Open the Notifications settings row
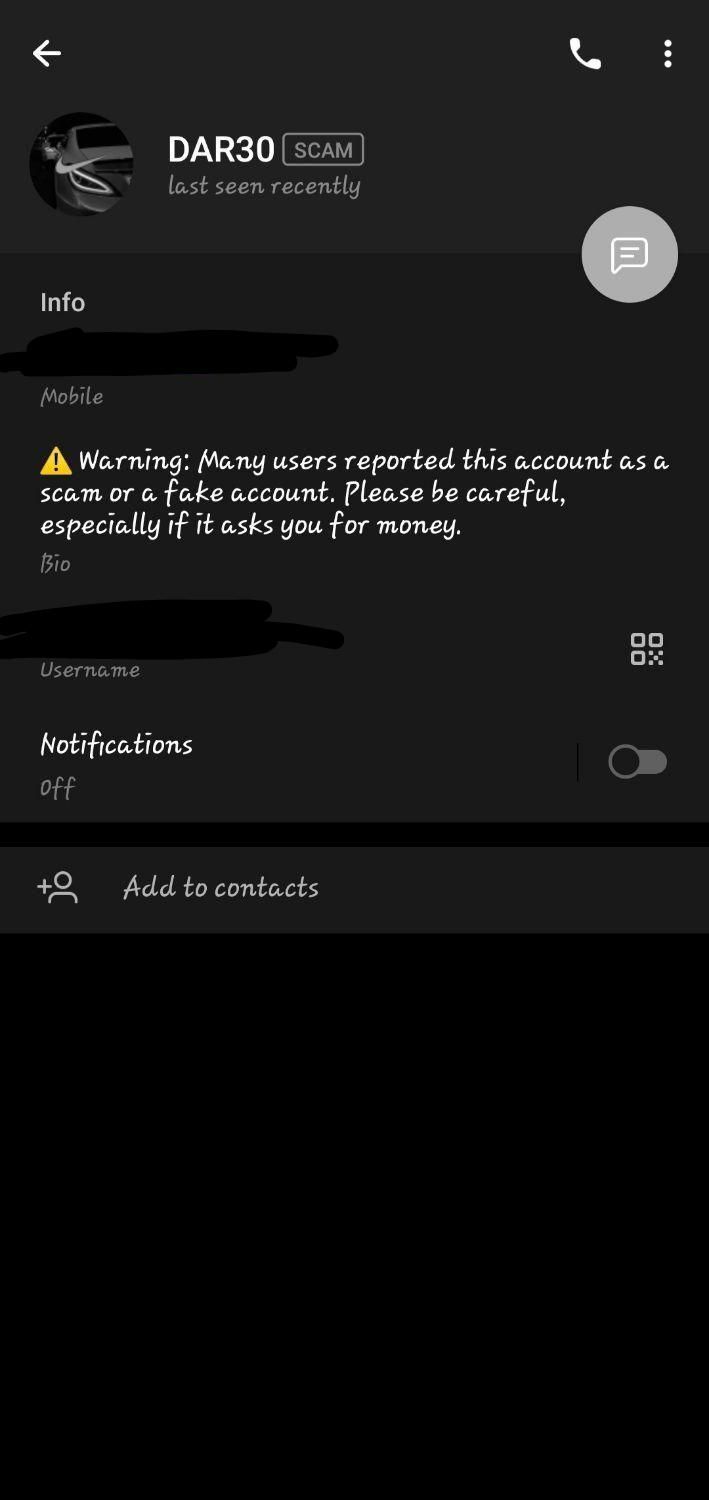Viewport: 709px width, 1500px height. [x=250, y=763]
